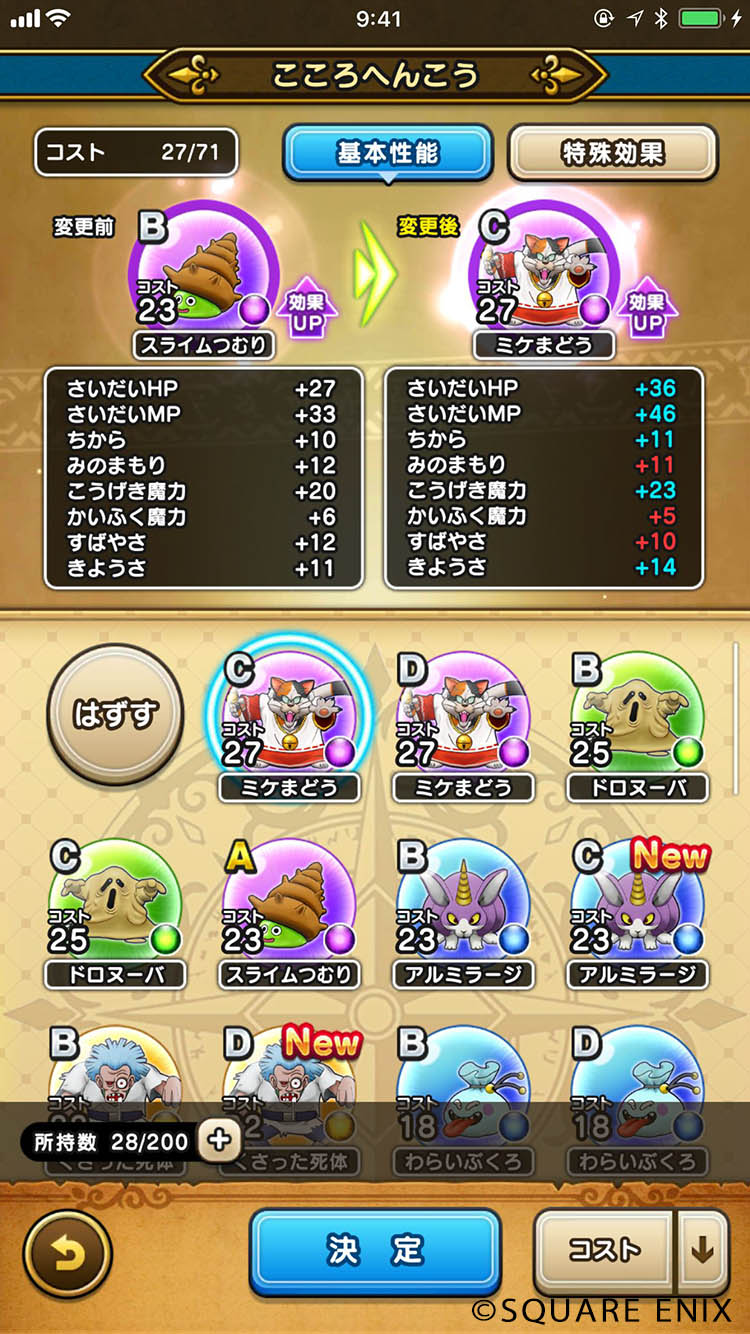Open the コスト sort options
This screenshot has height=1334, width=750.
[604, 1251]
